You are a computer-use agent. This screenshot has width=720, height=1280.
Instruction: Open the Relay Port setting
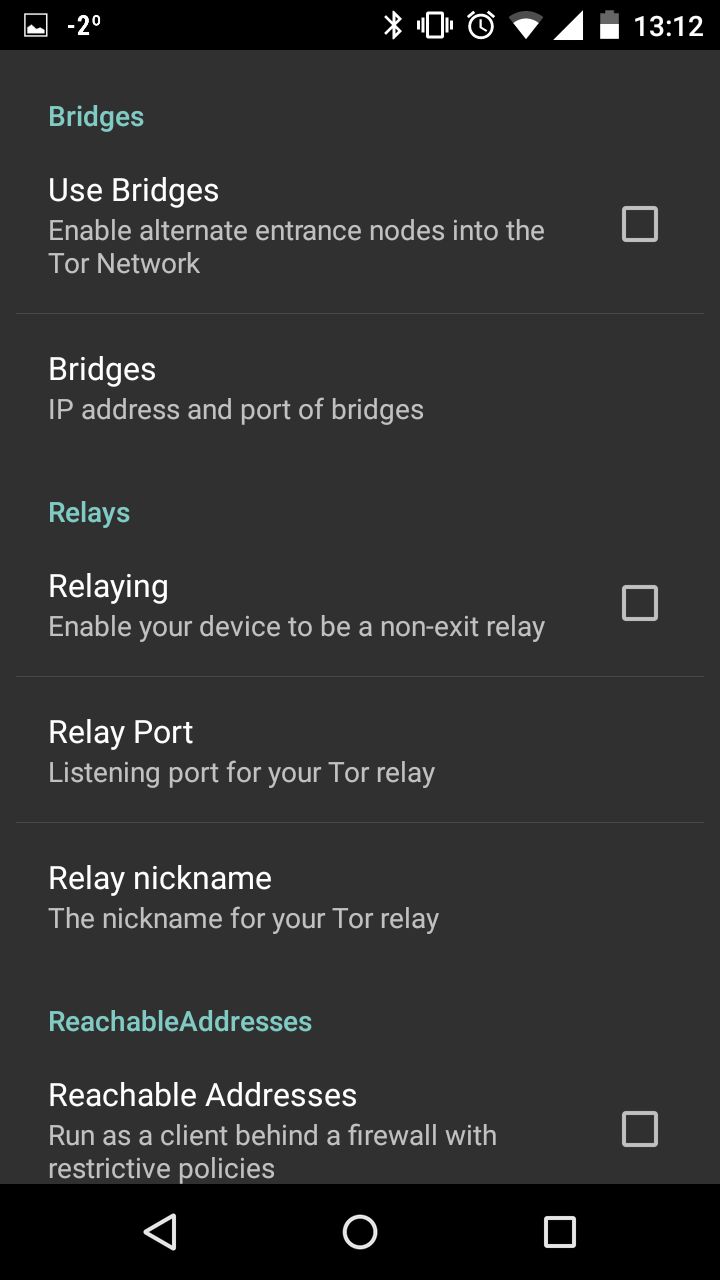coord(360,750)
